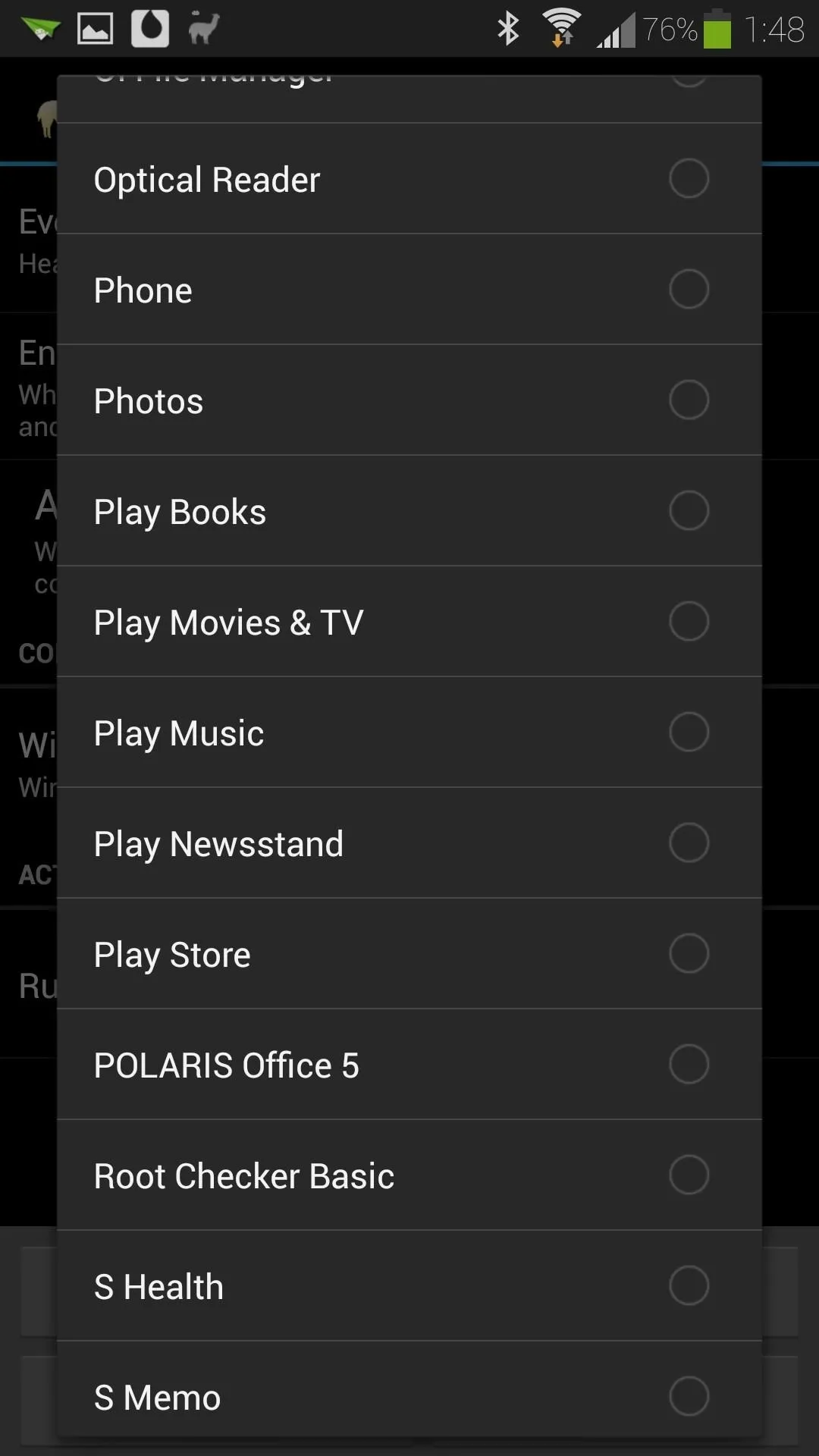Pick the Play Books option
The width and height of the screenshot is (819, 1456).
[x=409, y=511]
